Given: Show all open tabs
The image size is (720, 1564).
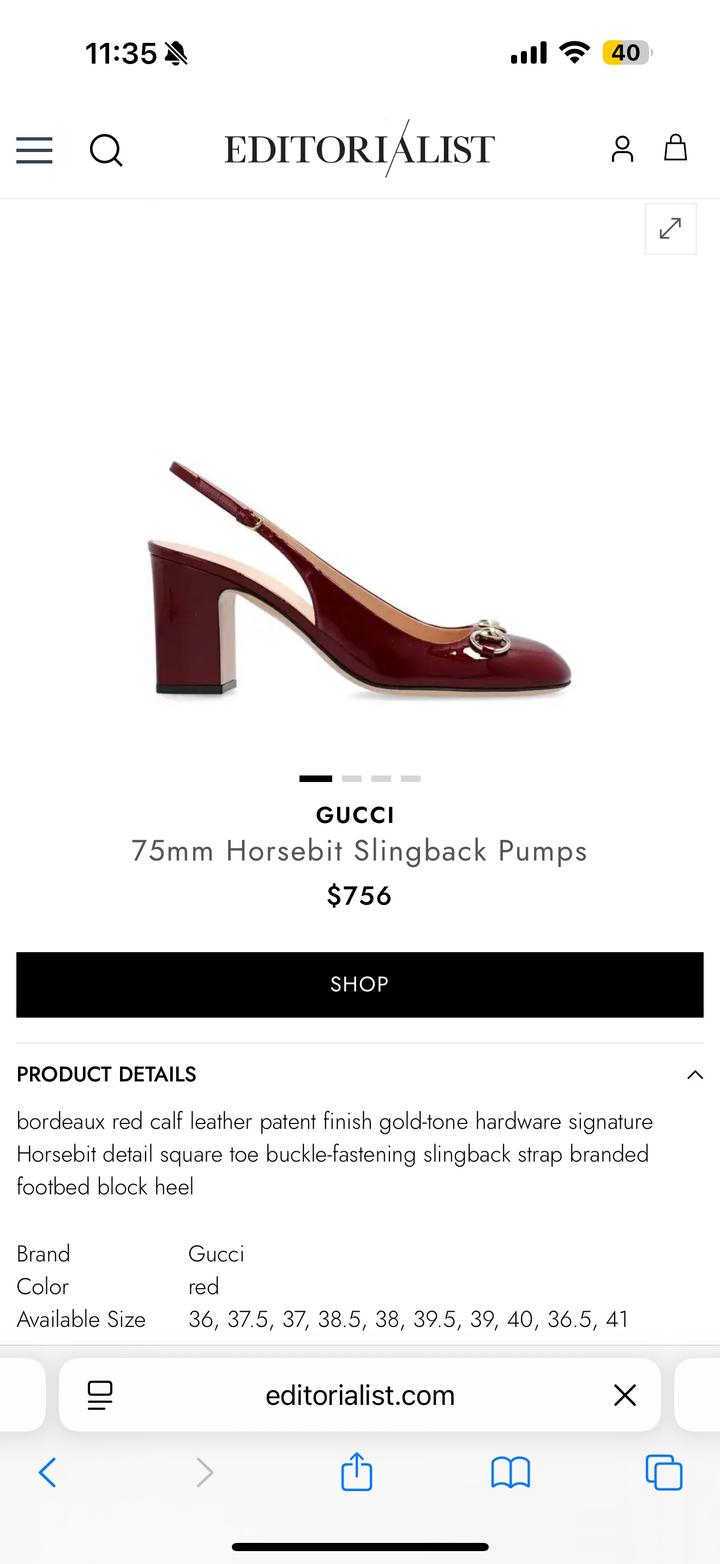Looking at the screenshot, I should point(664,1472).
